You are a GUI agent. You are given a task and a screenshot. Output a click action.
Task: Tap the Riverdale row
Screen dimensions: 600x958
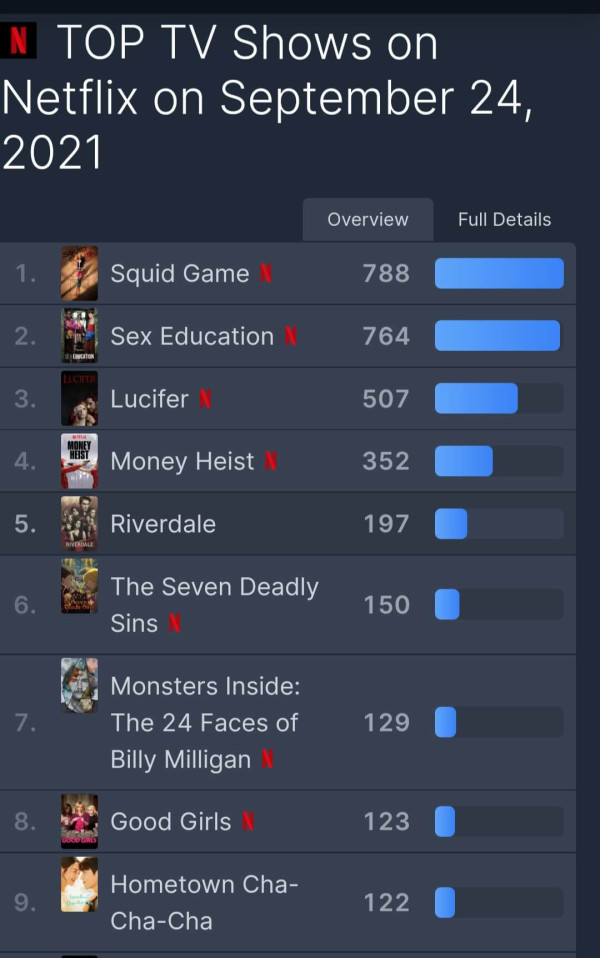coord(163,524)
